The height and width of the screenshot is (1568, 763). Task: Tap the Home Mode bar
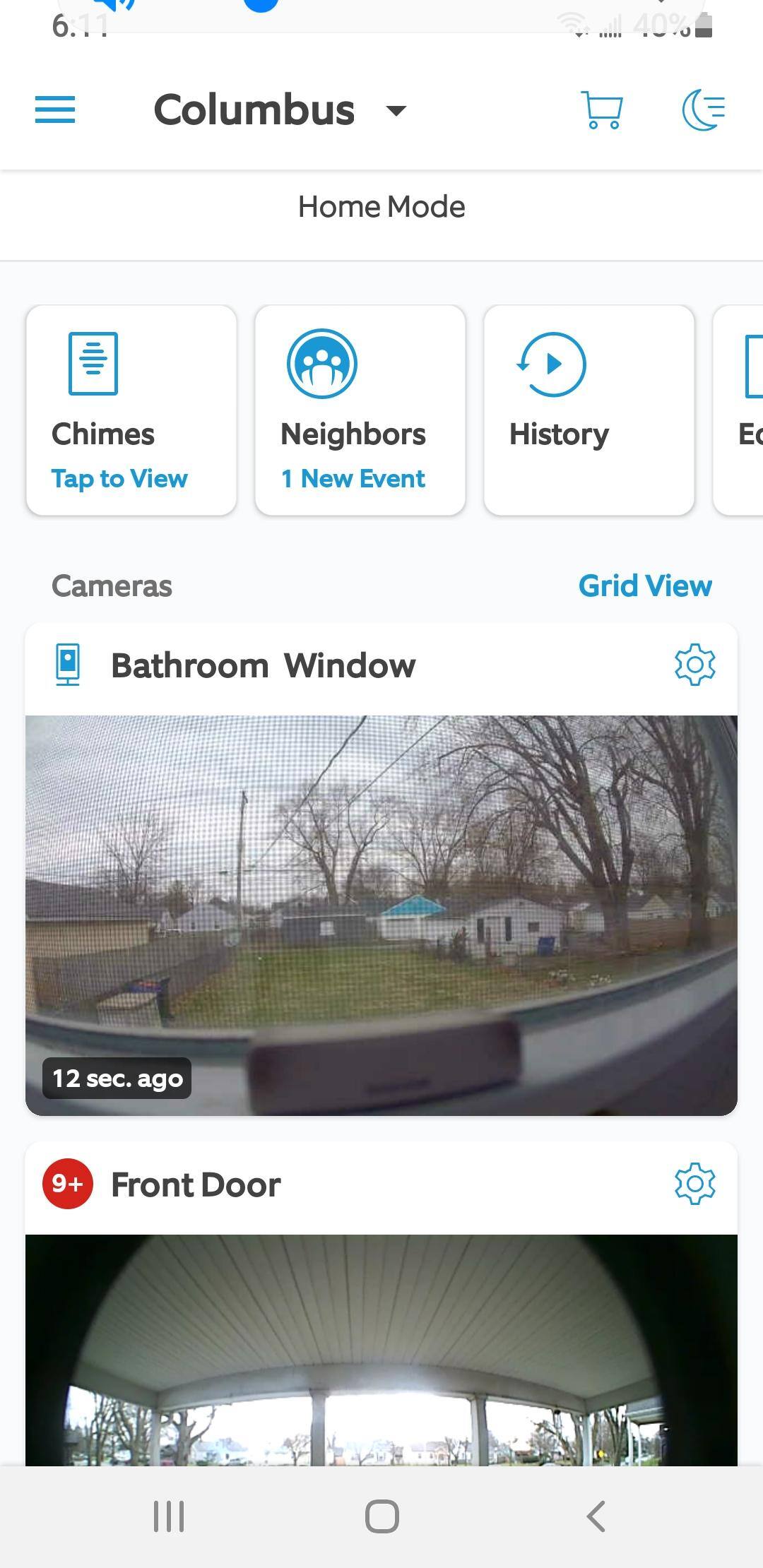coord(381,207)
